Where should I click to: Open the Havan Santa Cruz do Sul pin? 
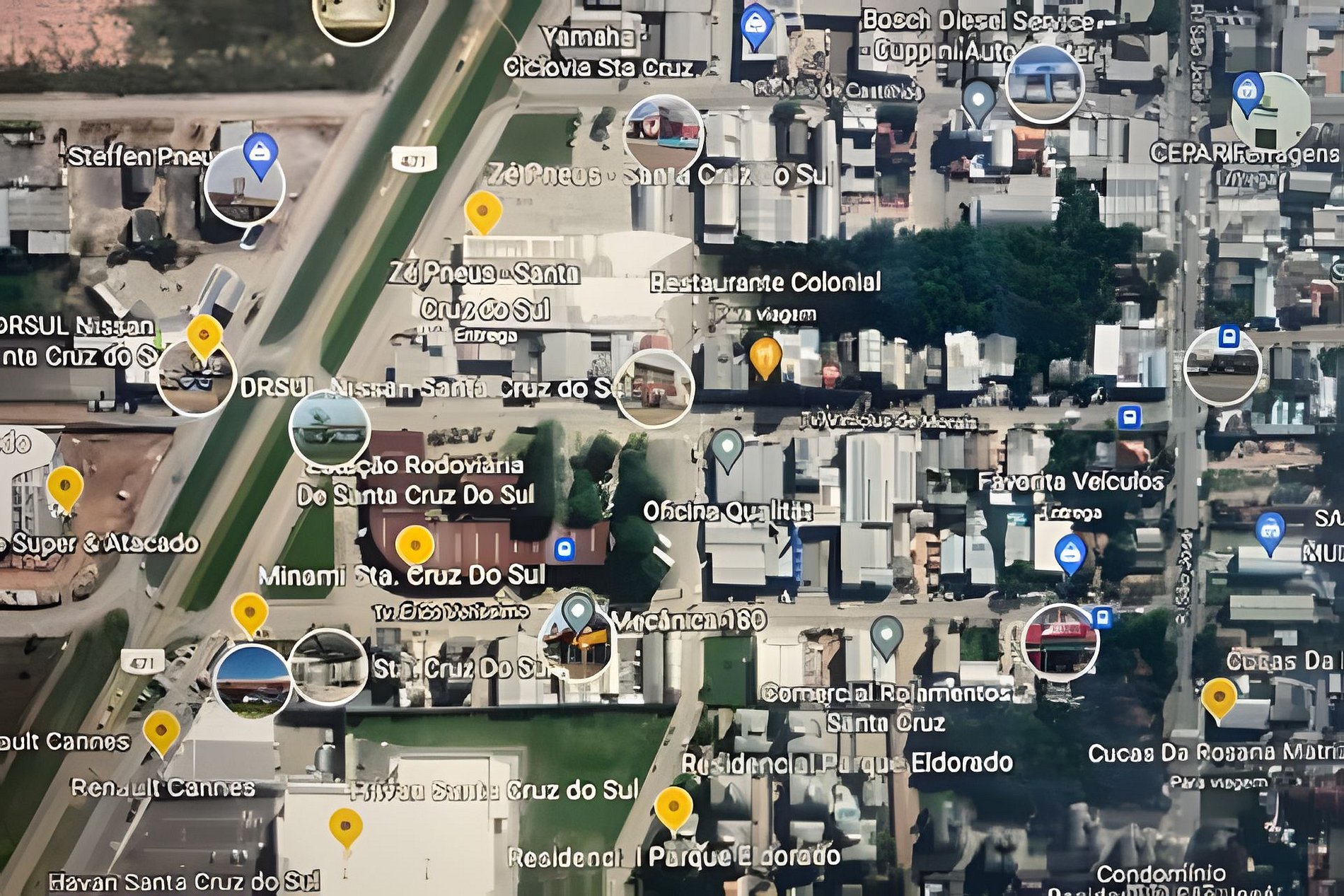pos(346,827)
